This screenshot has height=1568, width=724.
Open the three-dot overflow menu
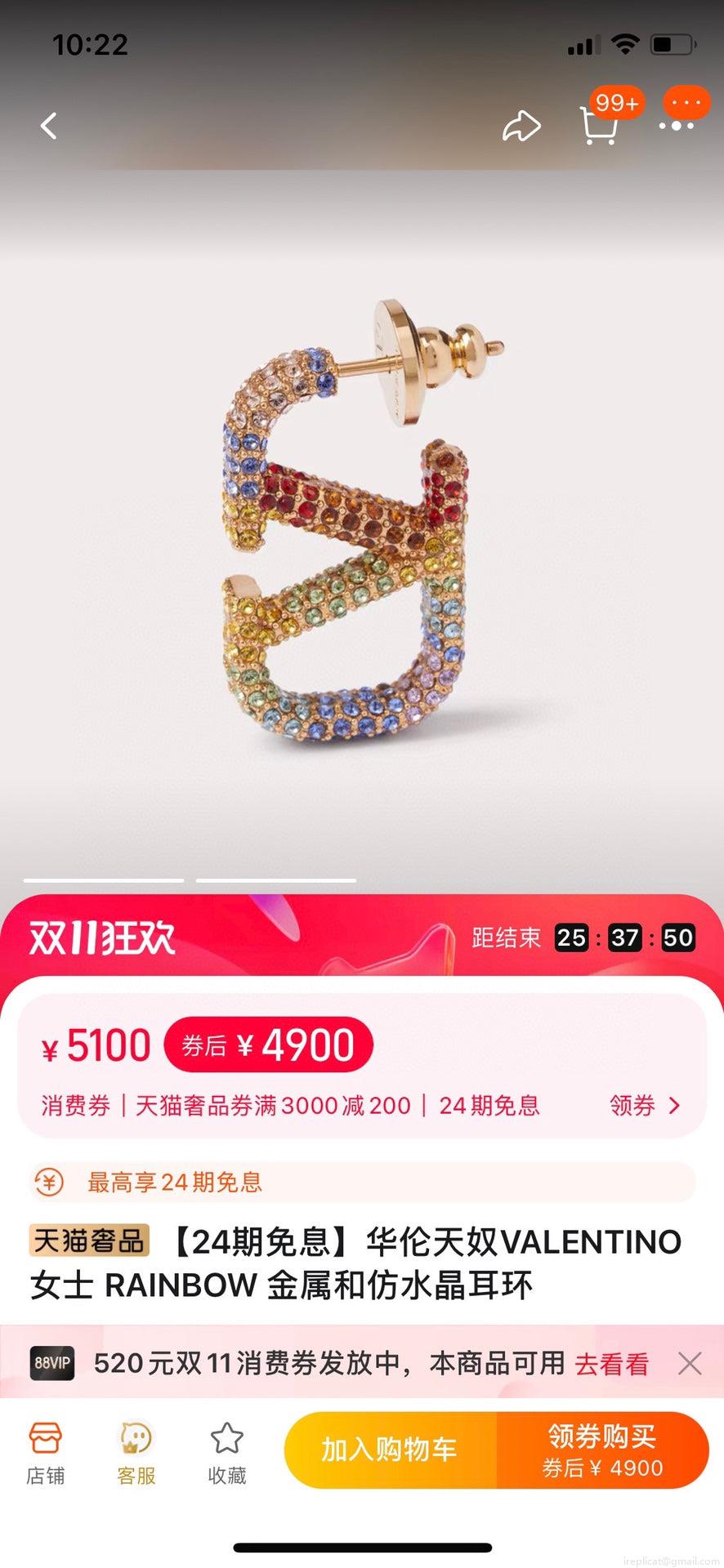coord(677,126)
